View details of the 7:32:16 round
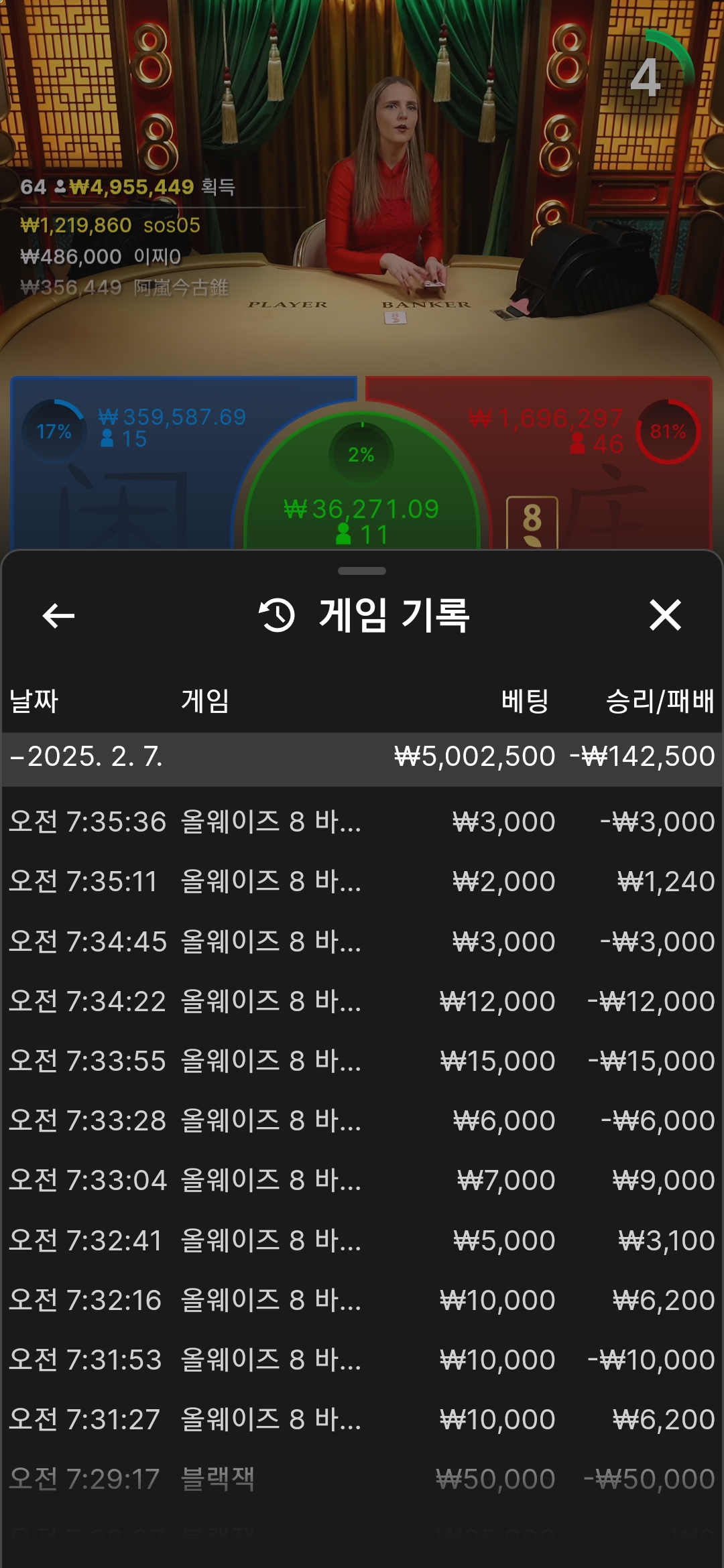Viewport: 724px width, 1568px height. coord(362,1300)
